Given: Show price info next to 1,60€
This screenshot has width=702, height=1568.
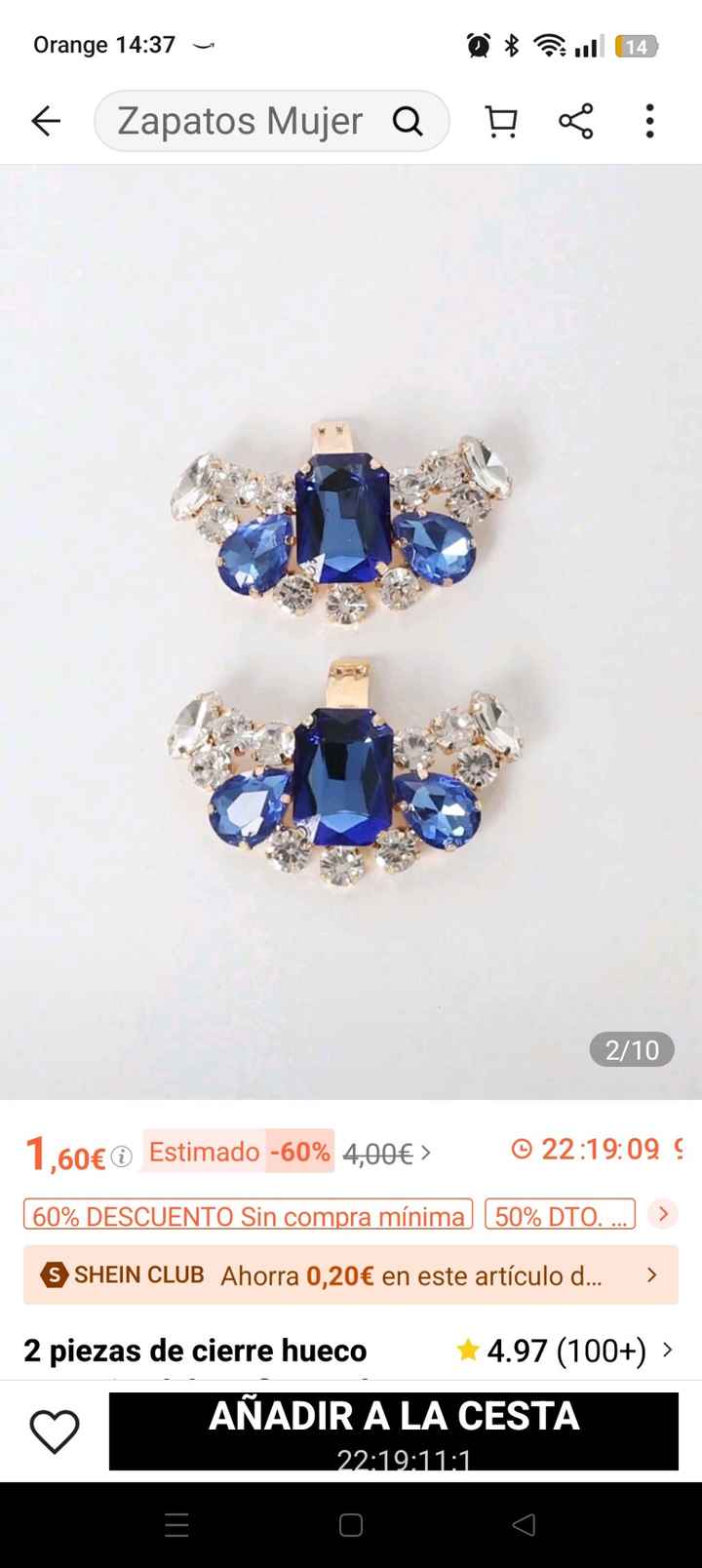Looking at the screenshot, I should (121, 1156).
